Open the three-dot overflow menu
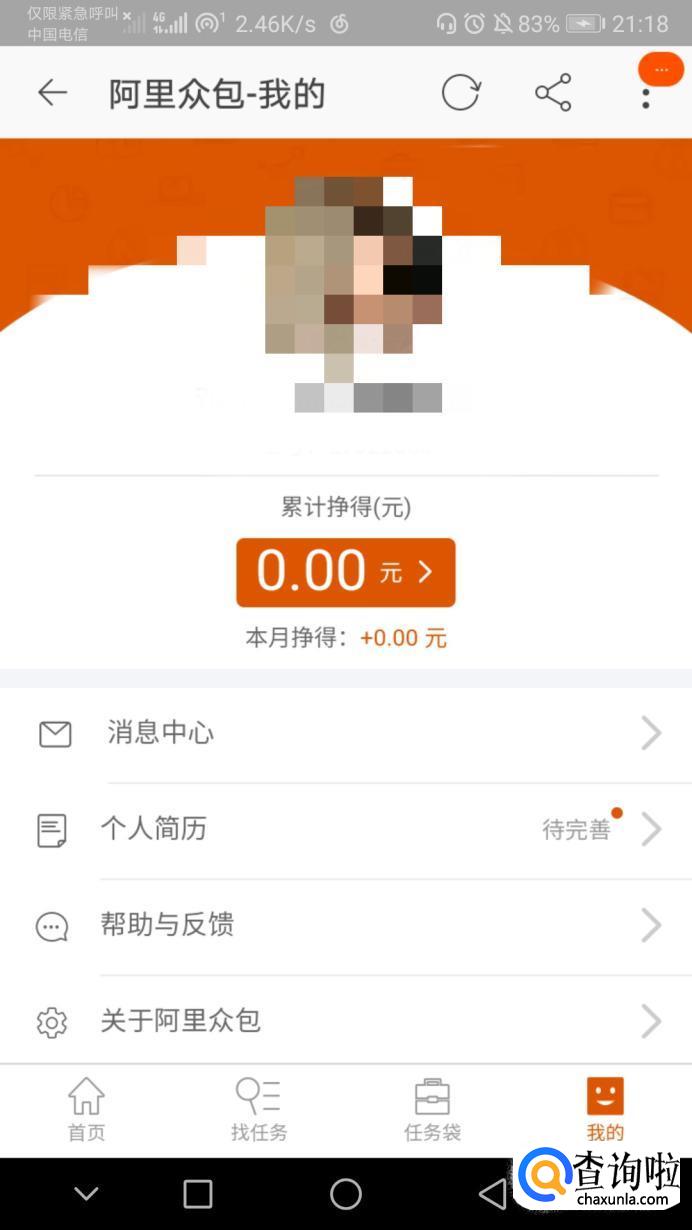The image size is (692, 1230). tap(646, 96)
